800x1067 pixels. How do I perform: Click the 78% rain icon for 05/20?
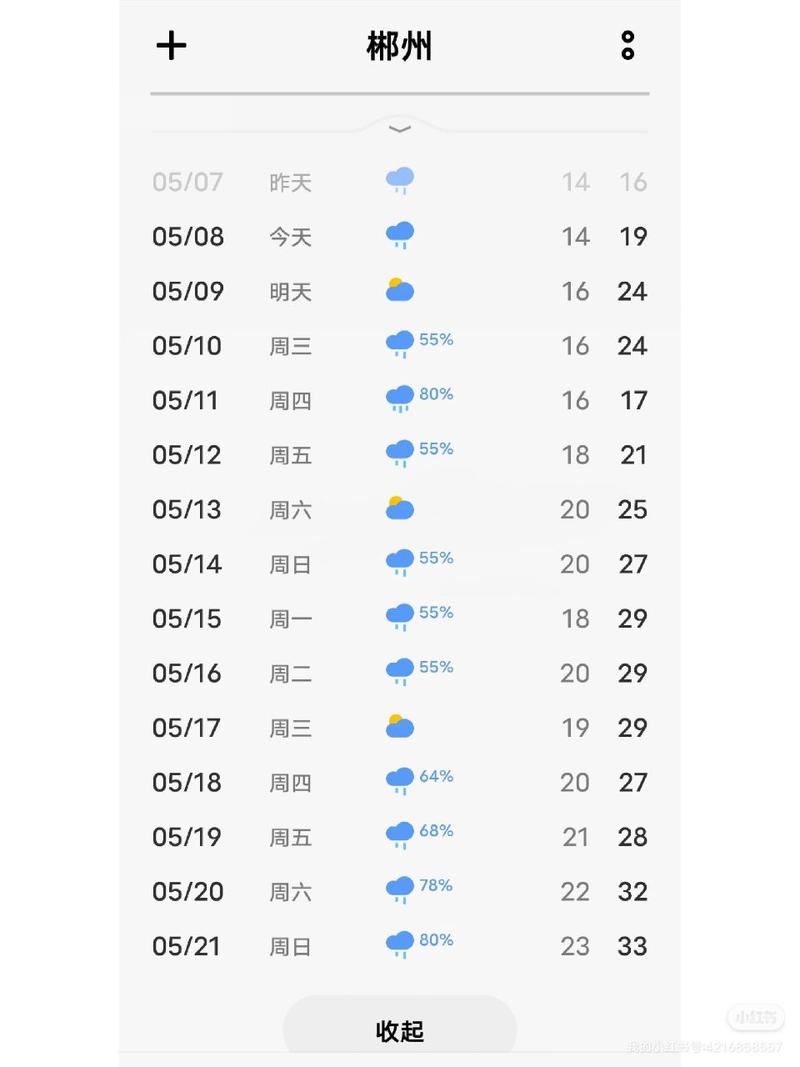coord(399,887)
